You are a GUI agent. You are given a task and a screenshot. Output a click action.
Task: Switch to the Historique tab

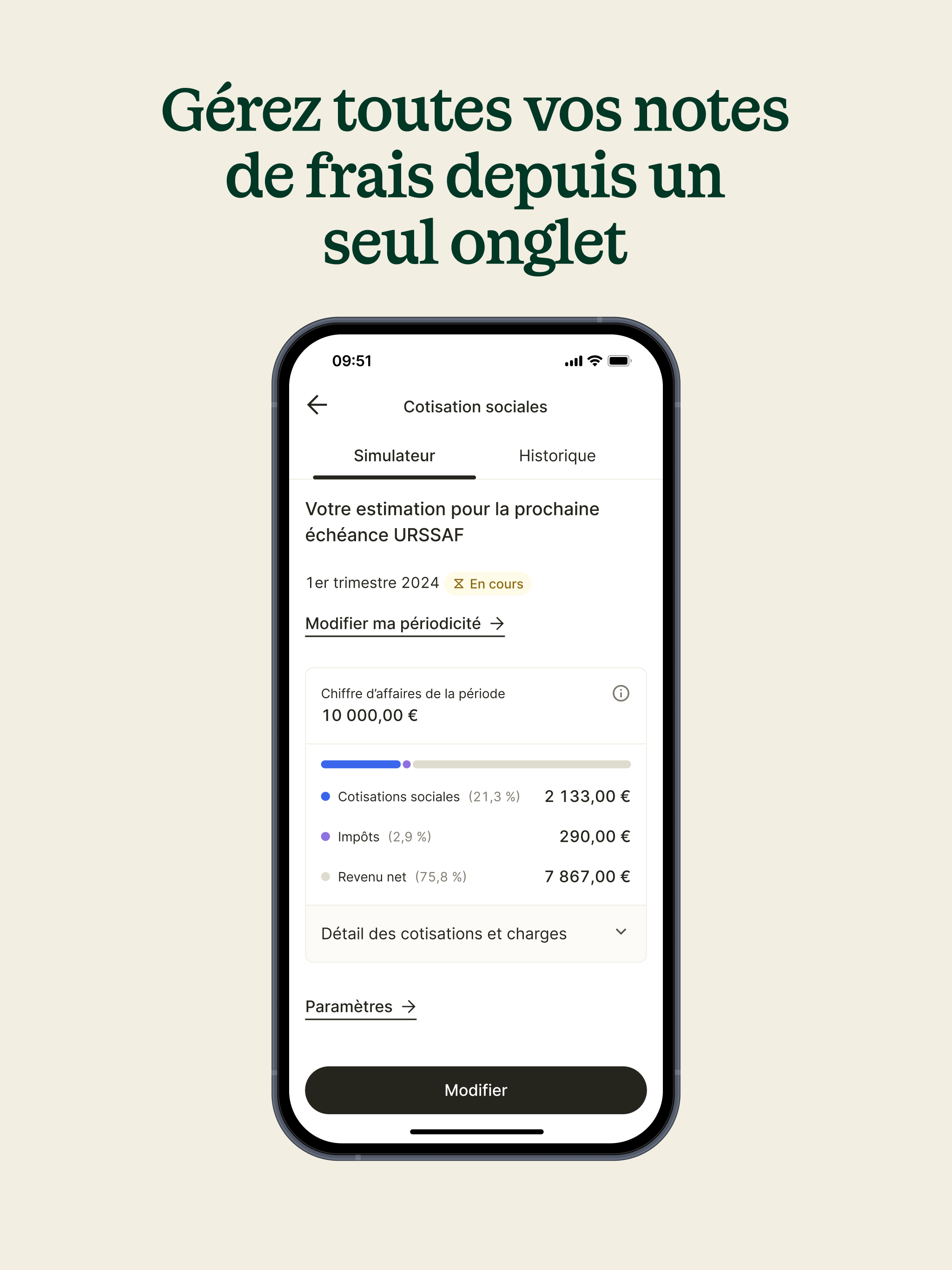(556, 455)
